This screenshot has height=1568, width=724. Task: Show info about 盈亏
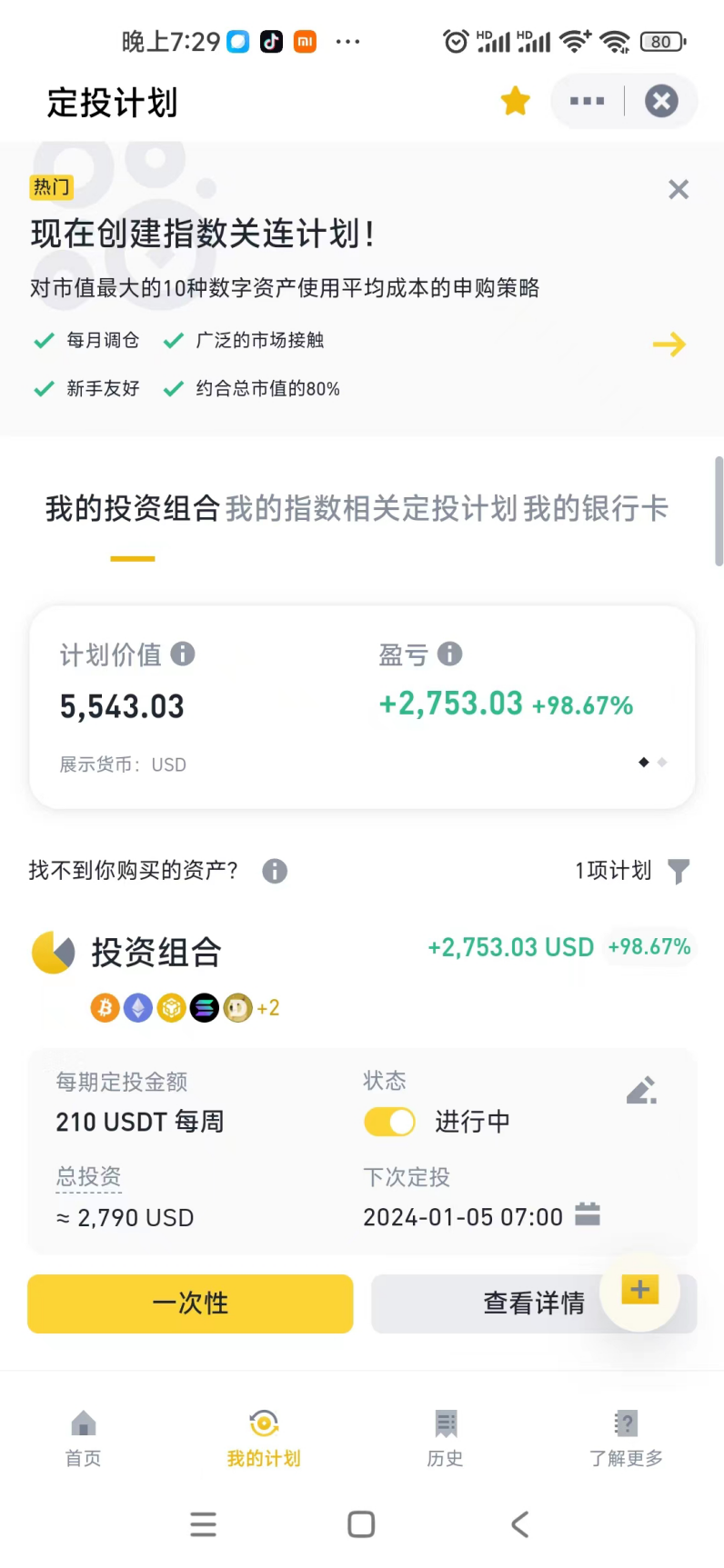(449, 654)
